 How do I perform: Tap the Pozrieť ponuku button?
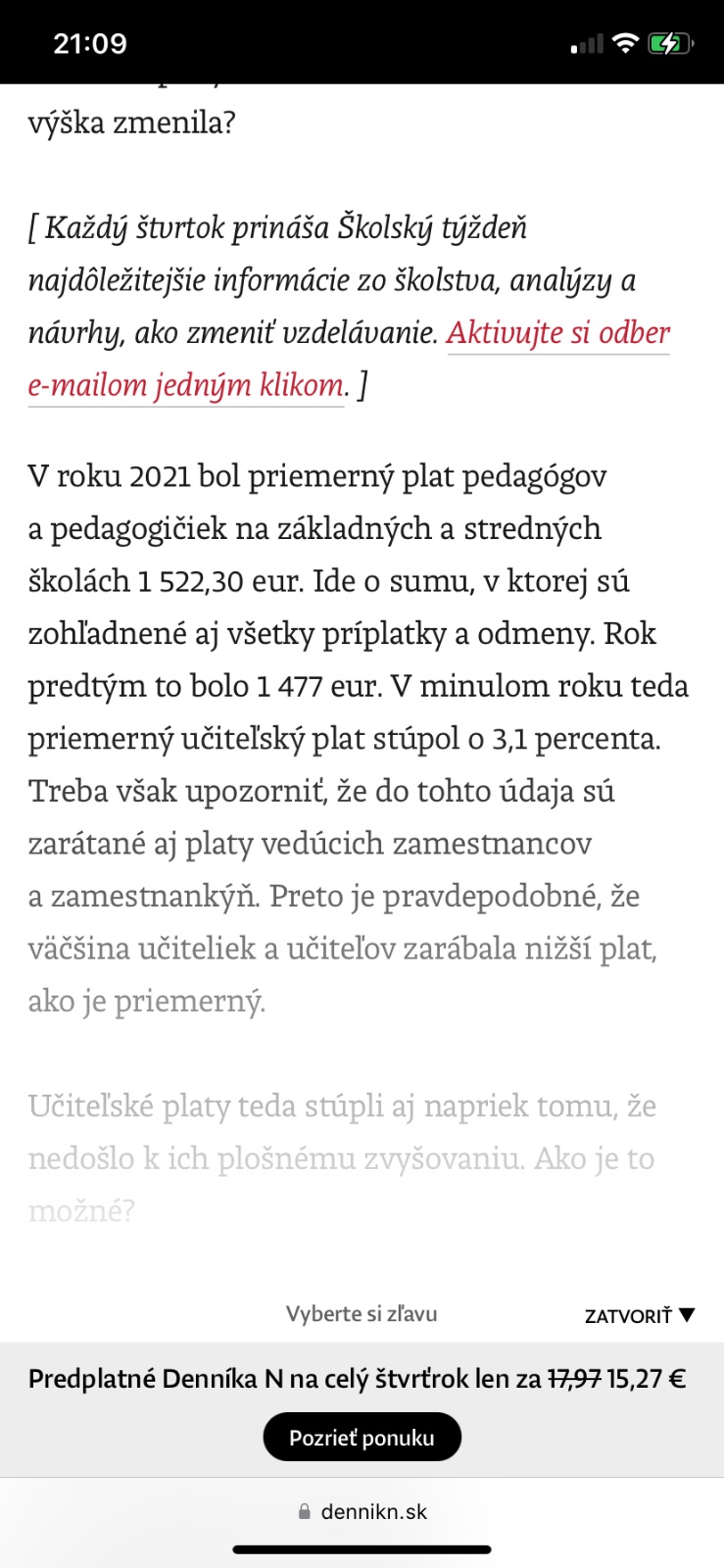click(x=362, y=1438)
